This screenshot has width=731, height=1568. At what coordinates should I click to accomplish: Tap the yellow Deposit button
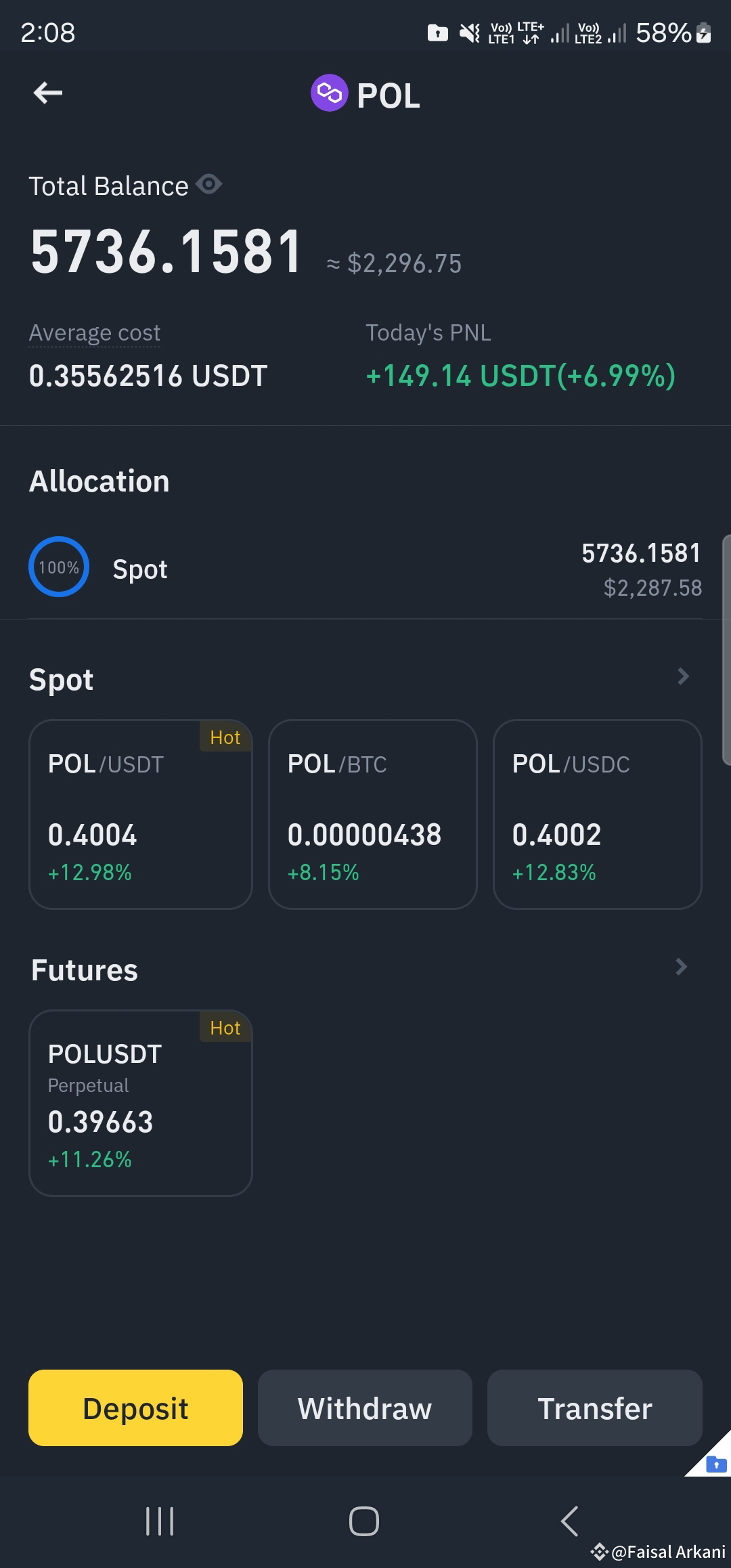click(x=135, y=1408)
